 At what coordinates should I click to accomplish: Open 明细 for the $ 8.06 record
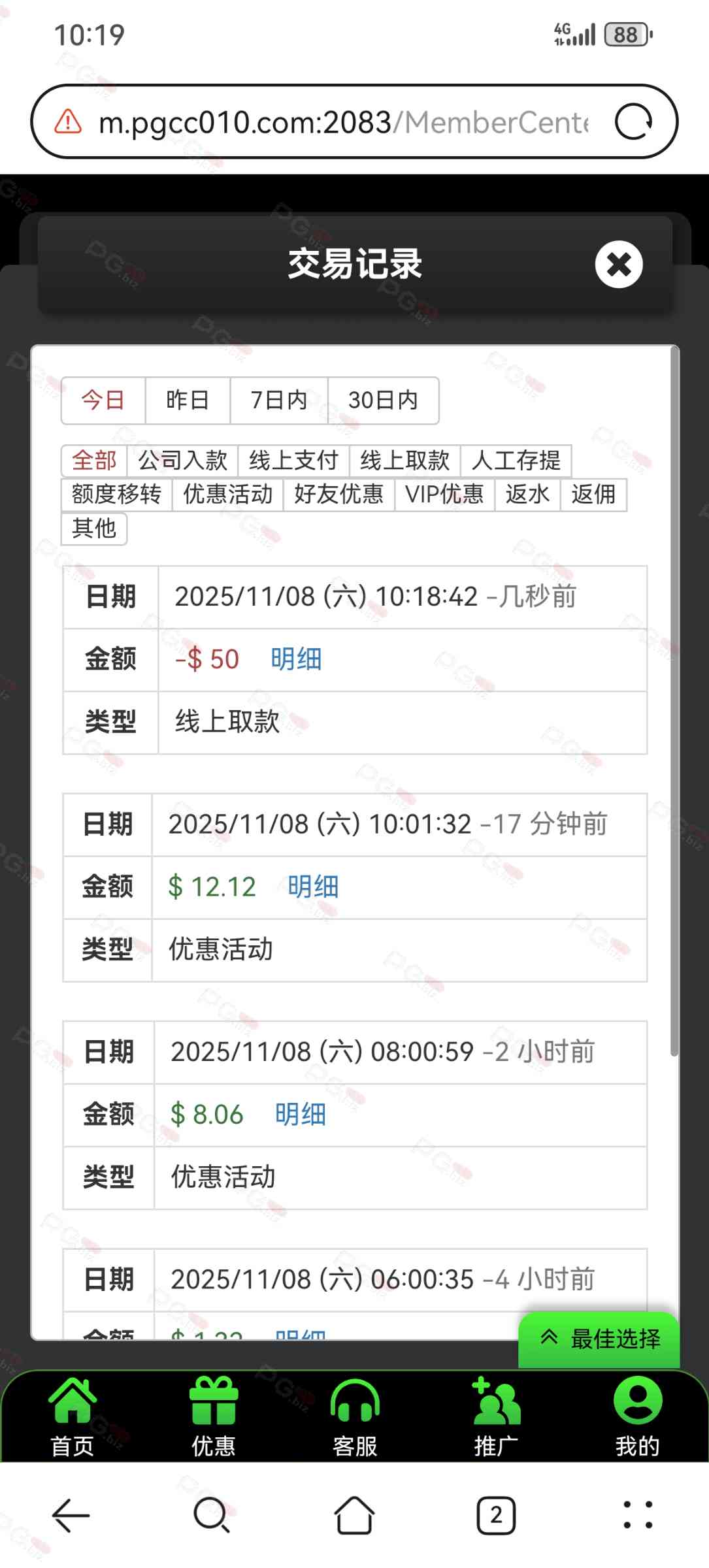click(x=300, y=1115)
